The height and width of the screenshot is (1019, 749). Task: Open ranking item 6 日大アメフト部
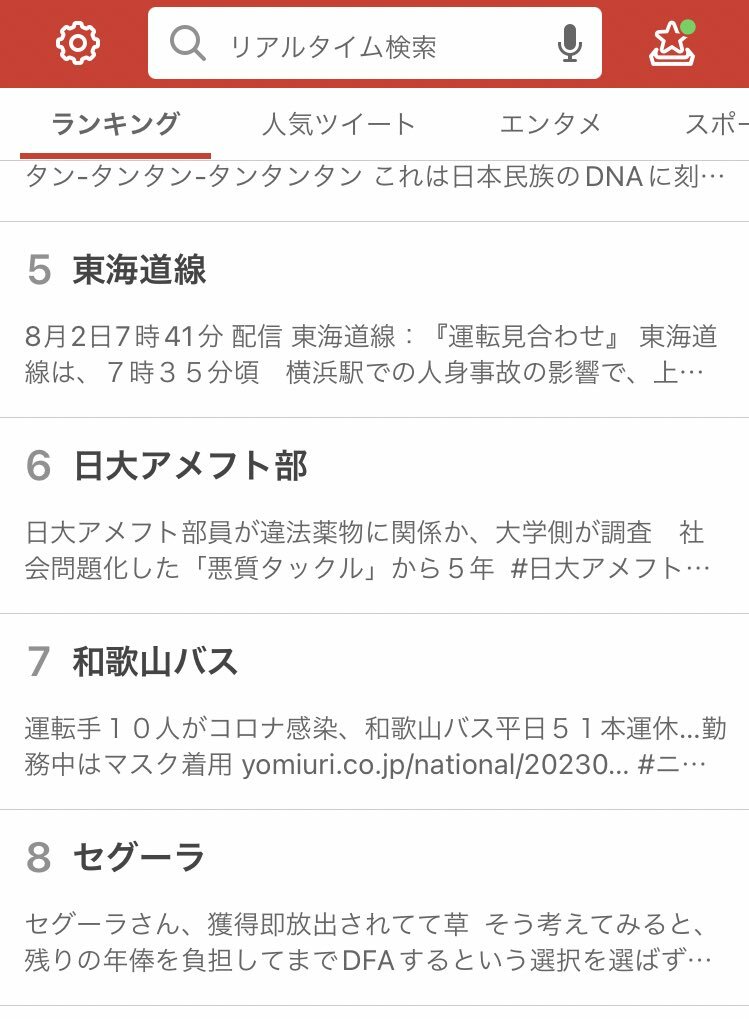[x=190, y=466]
